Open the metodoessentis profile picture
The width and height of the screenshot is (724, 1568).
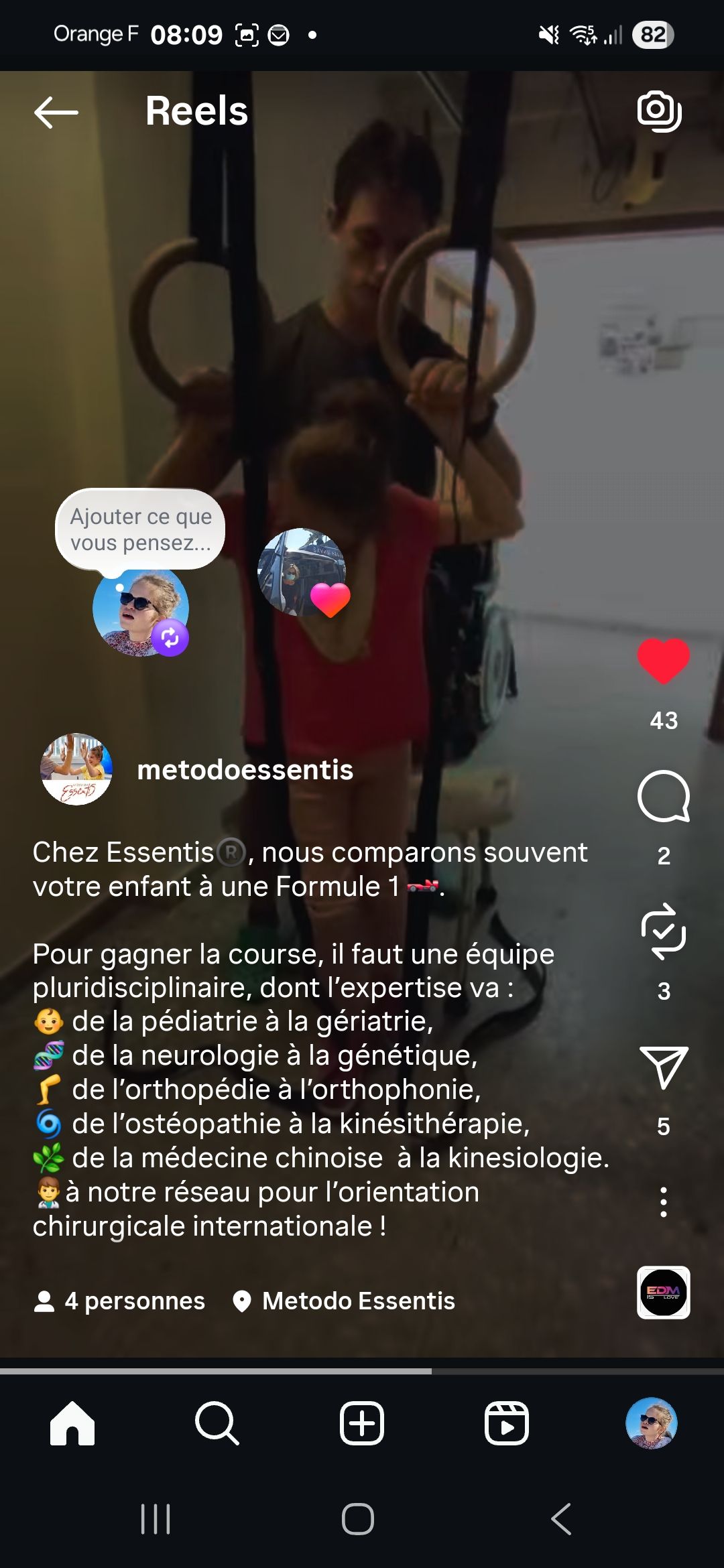point(76,769)
